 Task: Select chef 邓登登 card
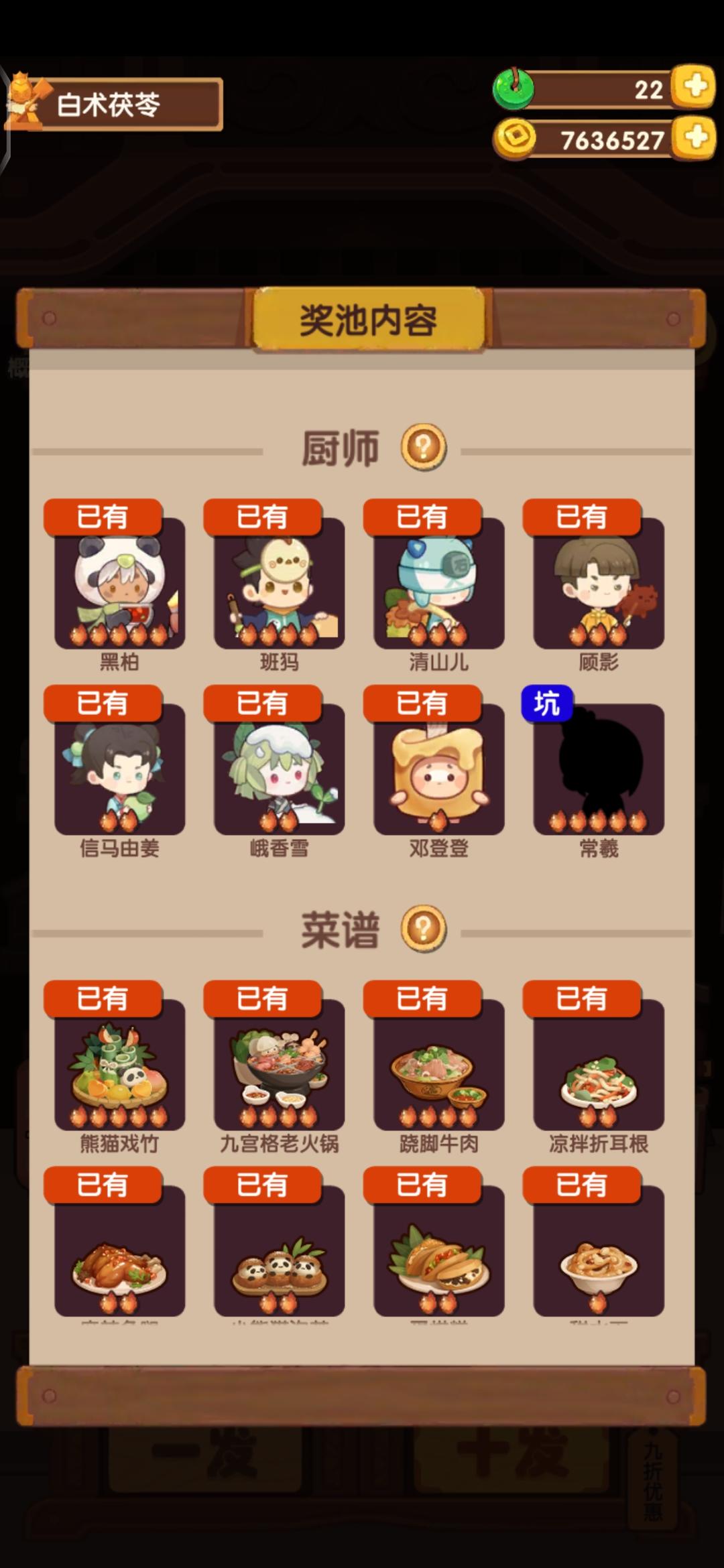click(x=438, y=770)
